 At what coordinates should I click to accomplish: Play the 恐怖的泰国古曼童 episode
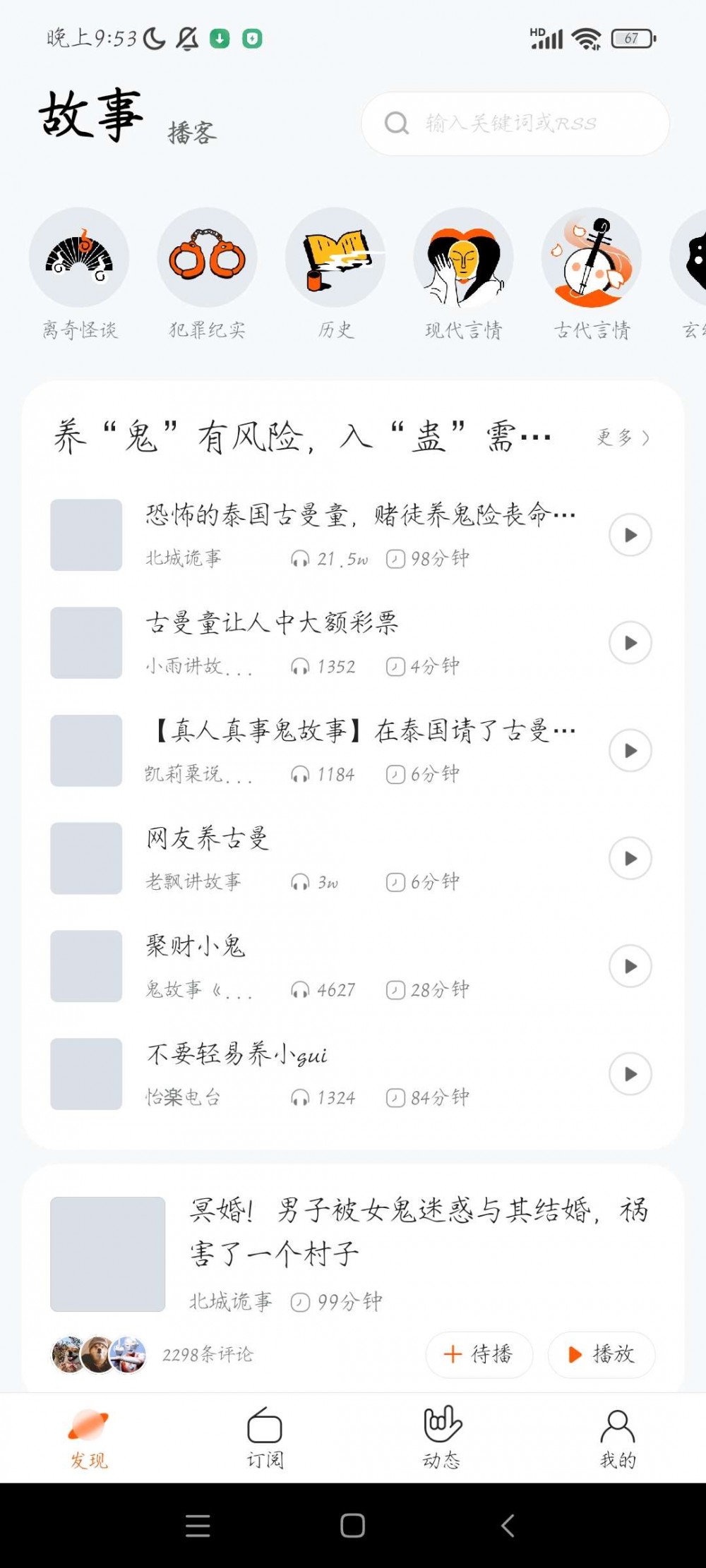coord(629,536)
